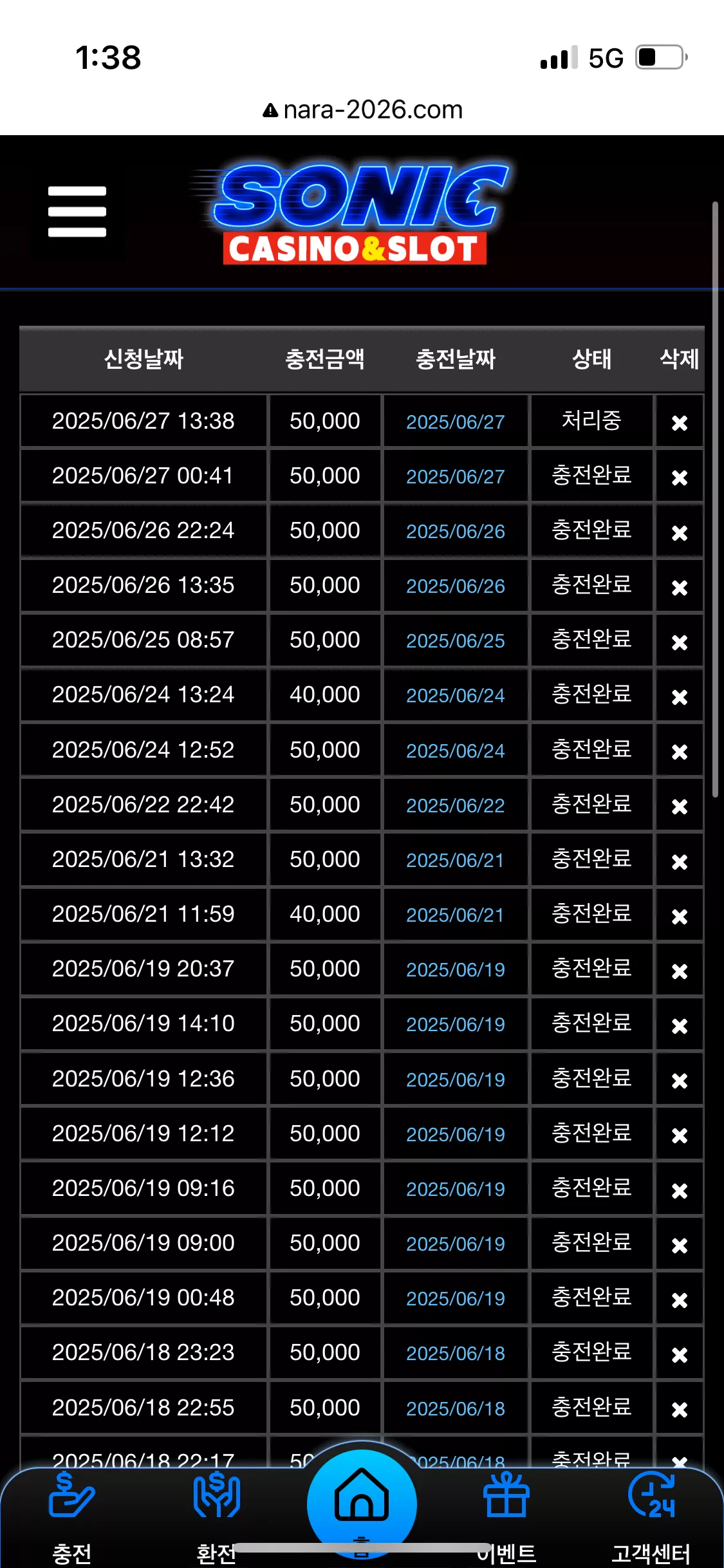
Task: Remove the 2025/06/21 11:59 entry
Action: (680, 916)
